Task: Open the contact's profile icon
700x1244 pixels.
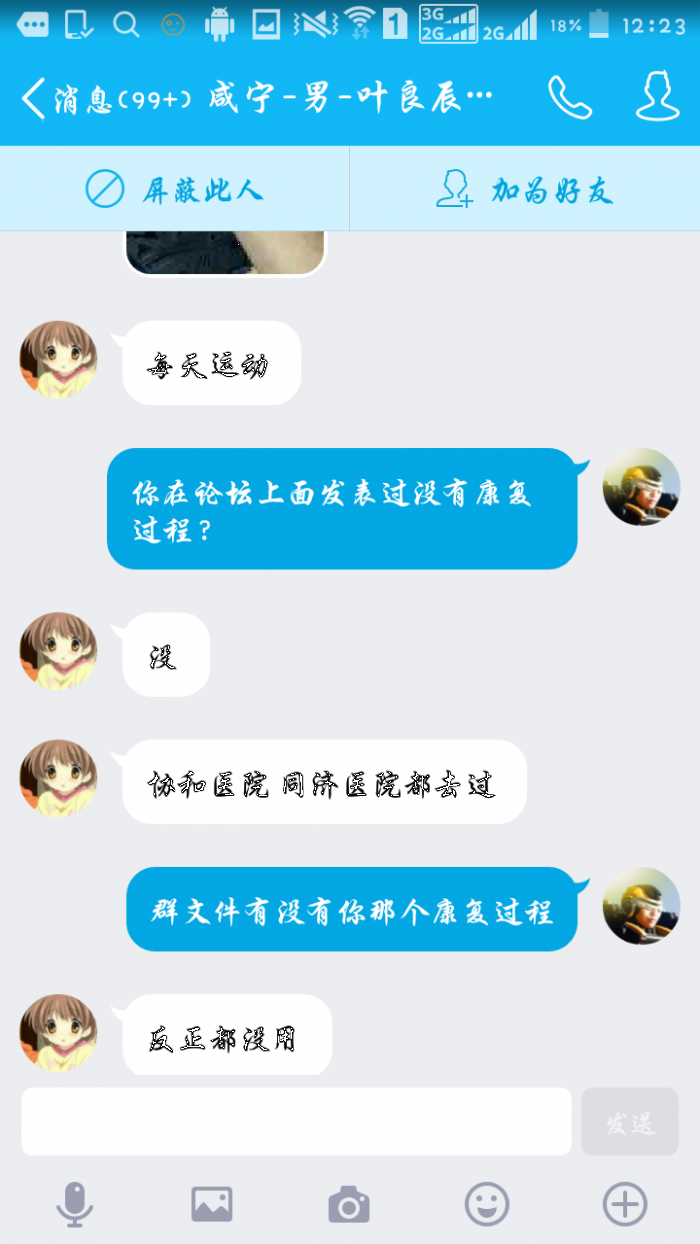Action: [657, 97]
